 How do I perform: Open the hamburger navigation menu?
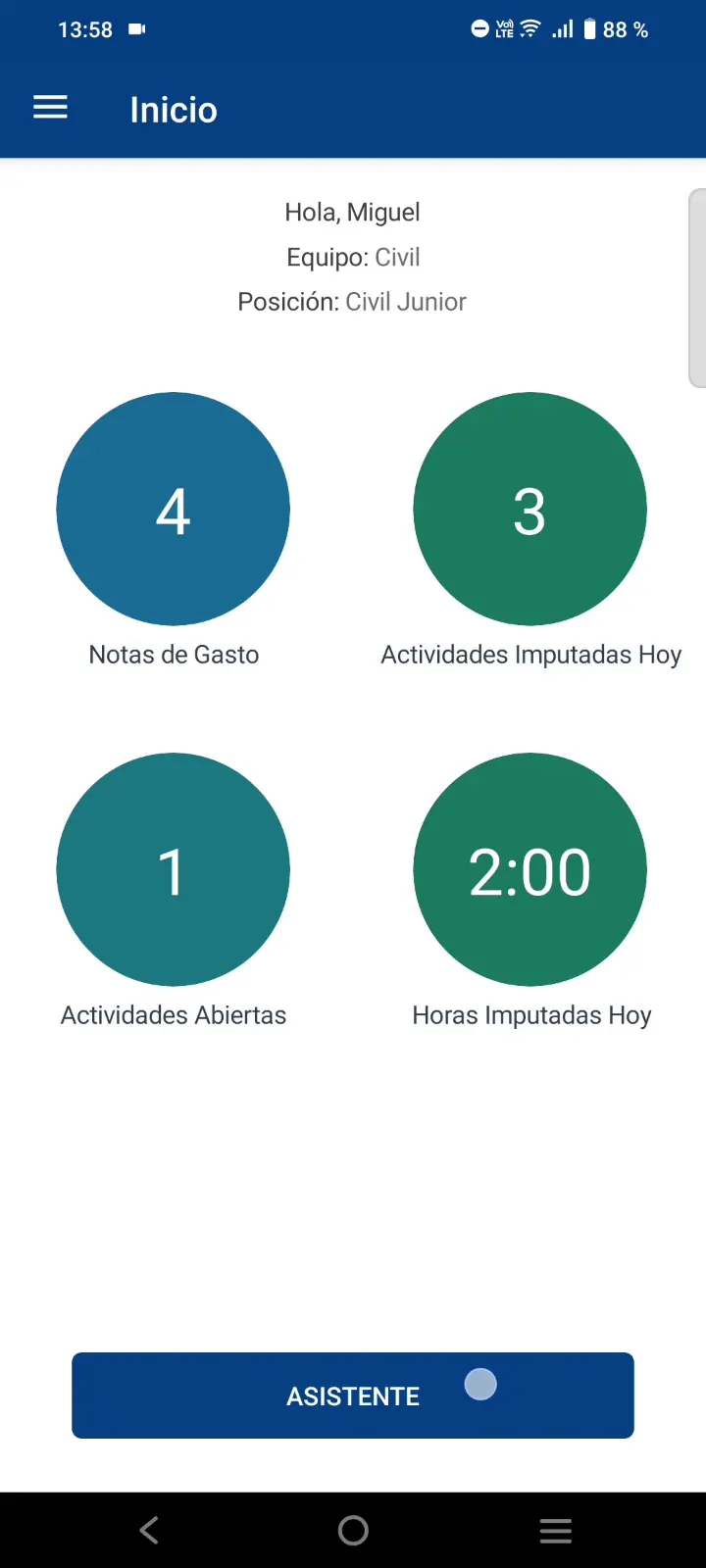51,108
